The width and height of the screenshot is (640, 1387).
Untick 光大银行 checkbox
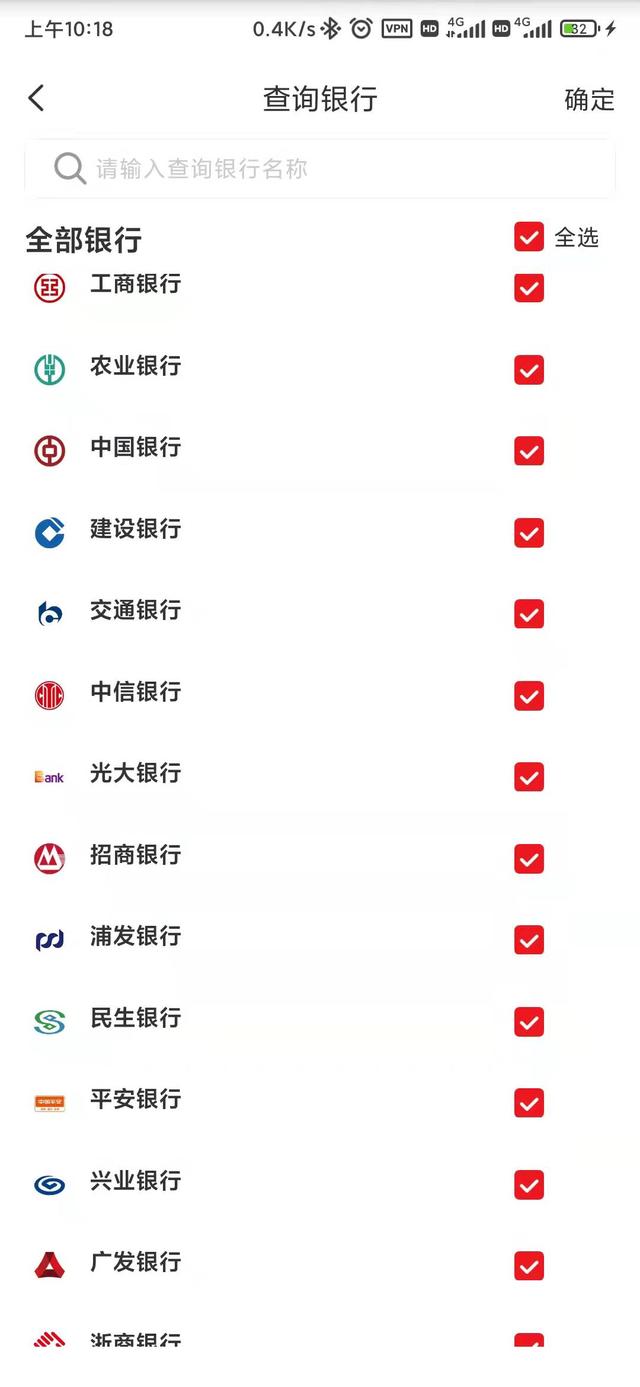(529, 777)
